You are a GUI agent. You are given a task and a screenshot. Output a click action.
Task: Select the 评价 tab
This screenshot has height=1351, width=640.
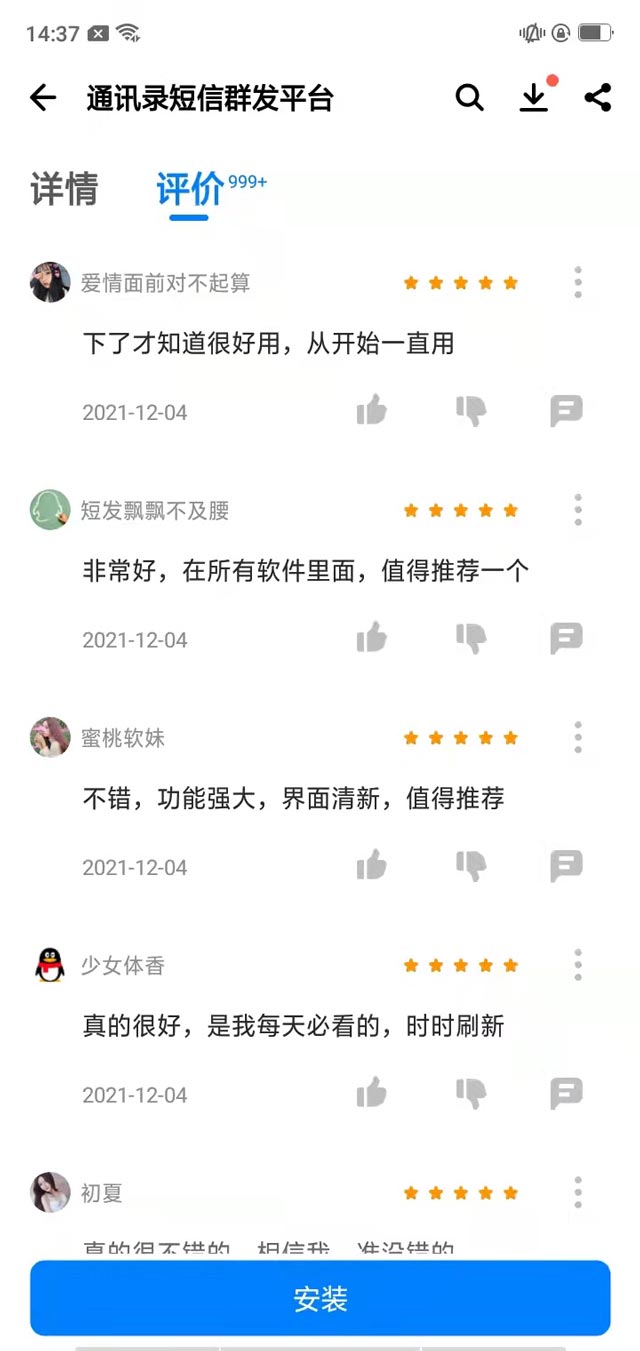189,189
